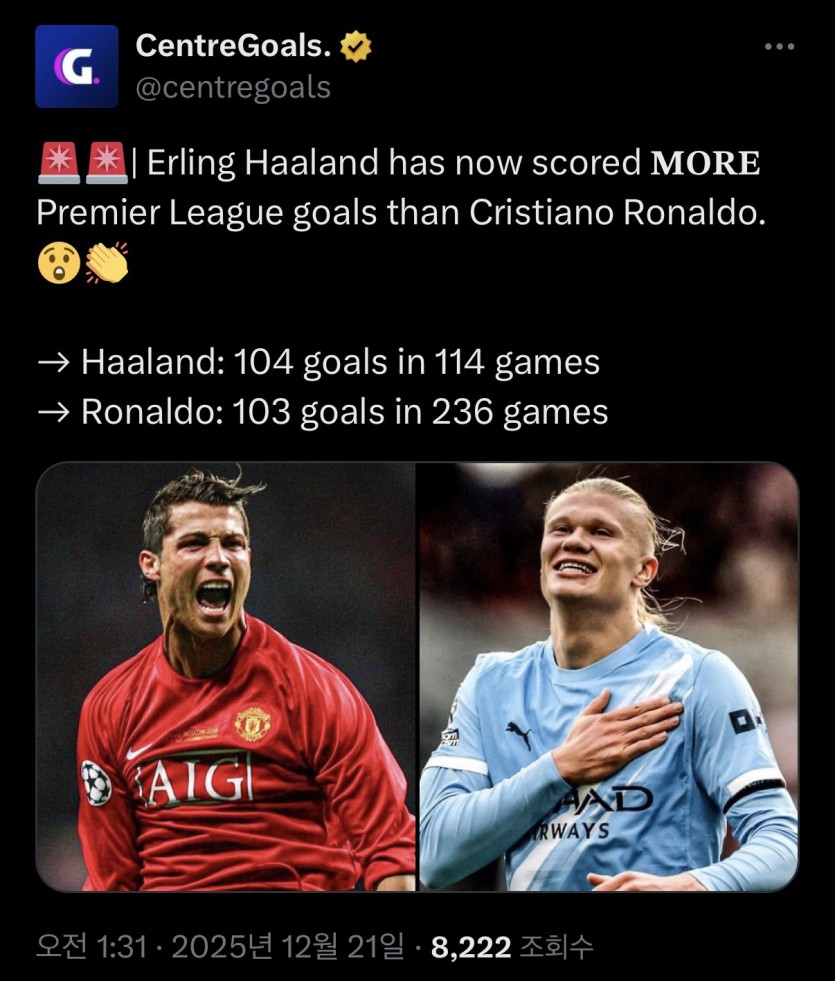Open the tweet's three-dot overflow menu

779,47
